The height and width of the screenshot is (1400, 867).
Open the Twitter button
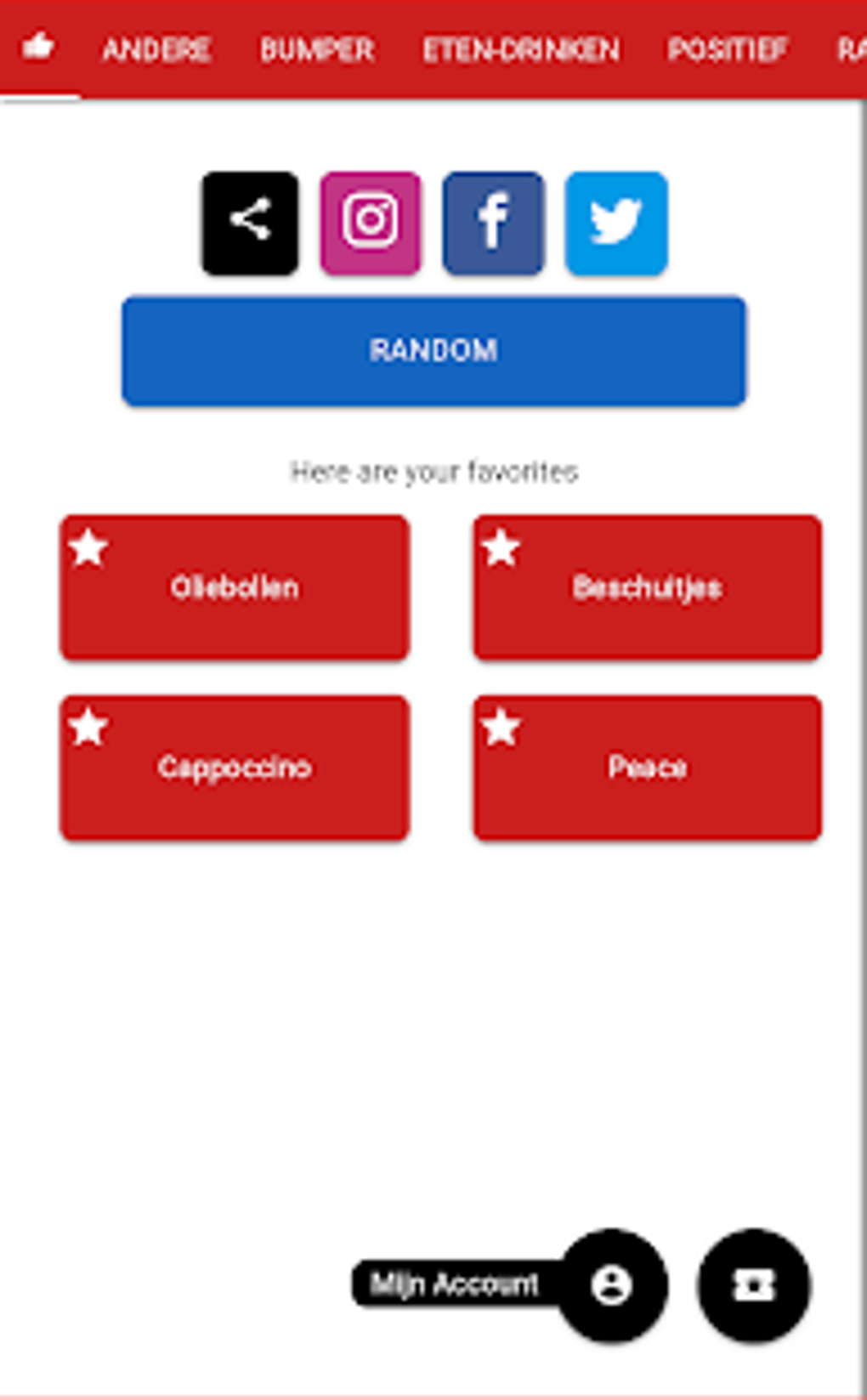(x=616, y=224)
